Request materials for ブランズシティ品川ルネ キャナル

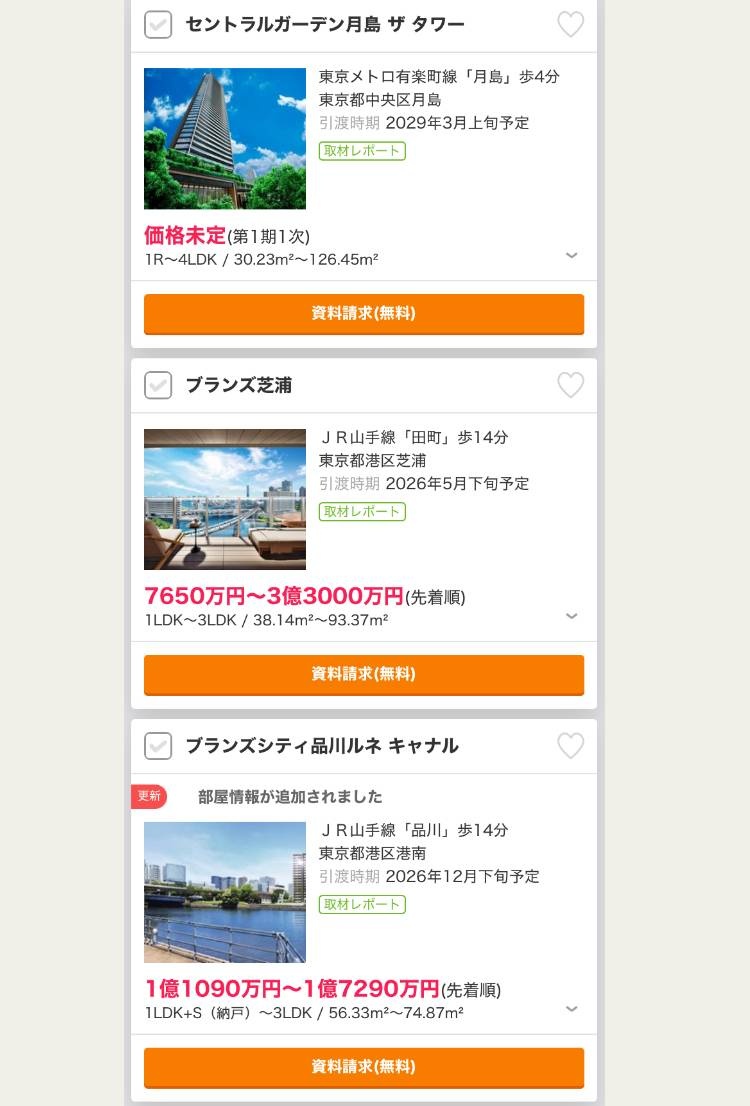(364, 1067)
